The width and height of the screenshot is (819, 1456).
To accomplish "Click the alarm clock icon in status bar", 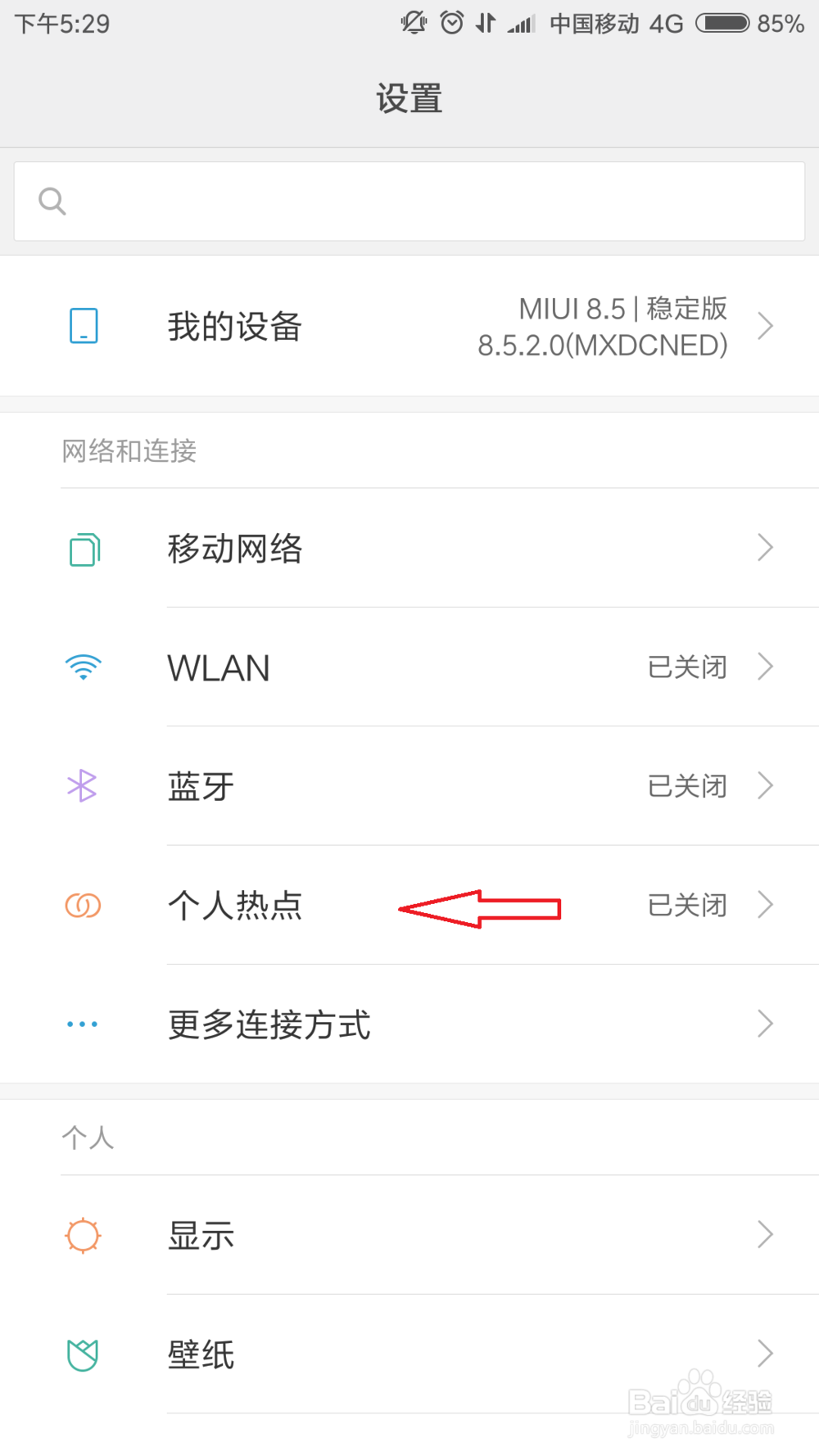I will (x=452, y=23).
